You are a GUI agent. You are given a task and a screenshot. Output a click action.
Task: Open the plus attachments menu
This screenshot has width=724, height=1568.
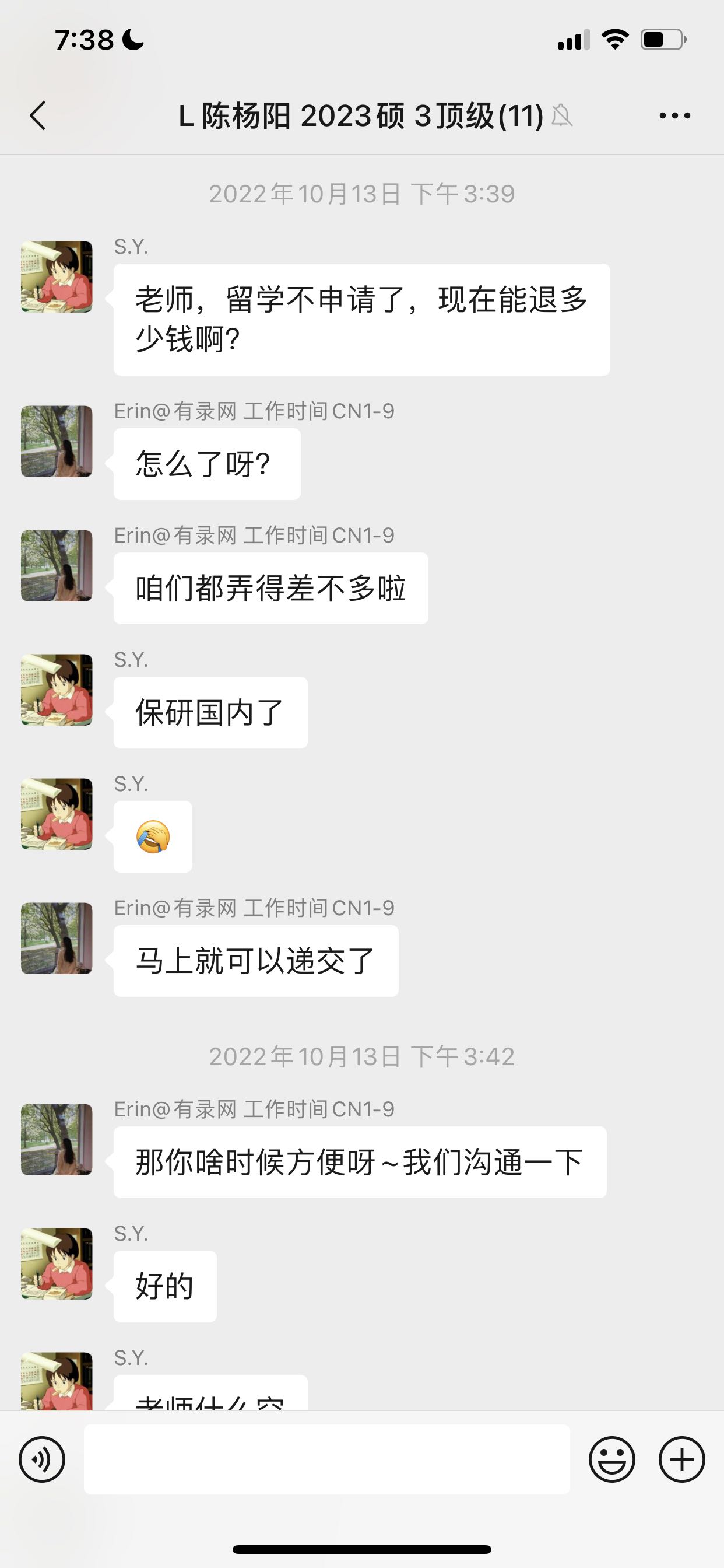coord(681,1459)
